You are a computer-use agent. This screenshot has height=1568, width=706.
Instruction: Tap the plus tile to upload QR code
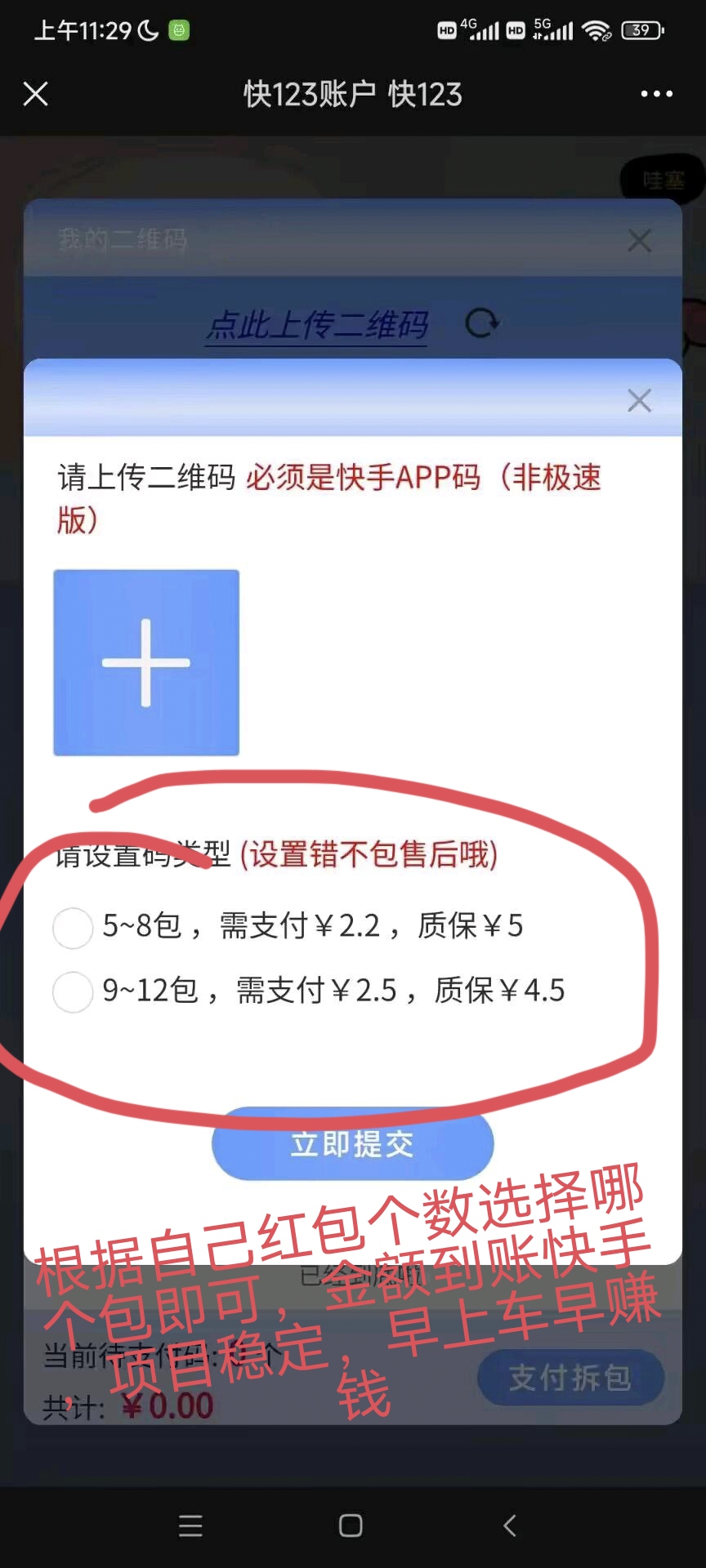pos(146,662)
